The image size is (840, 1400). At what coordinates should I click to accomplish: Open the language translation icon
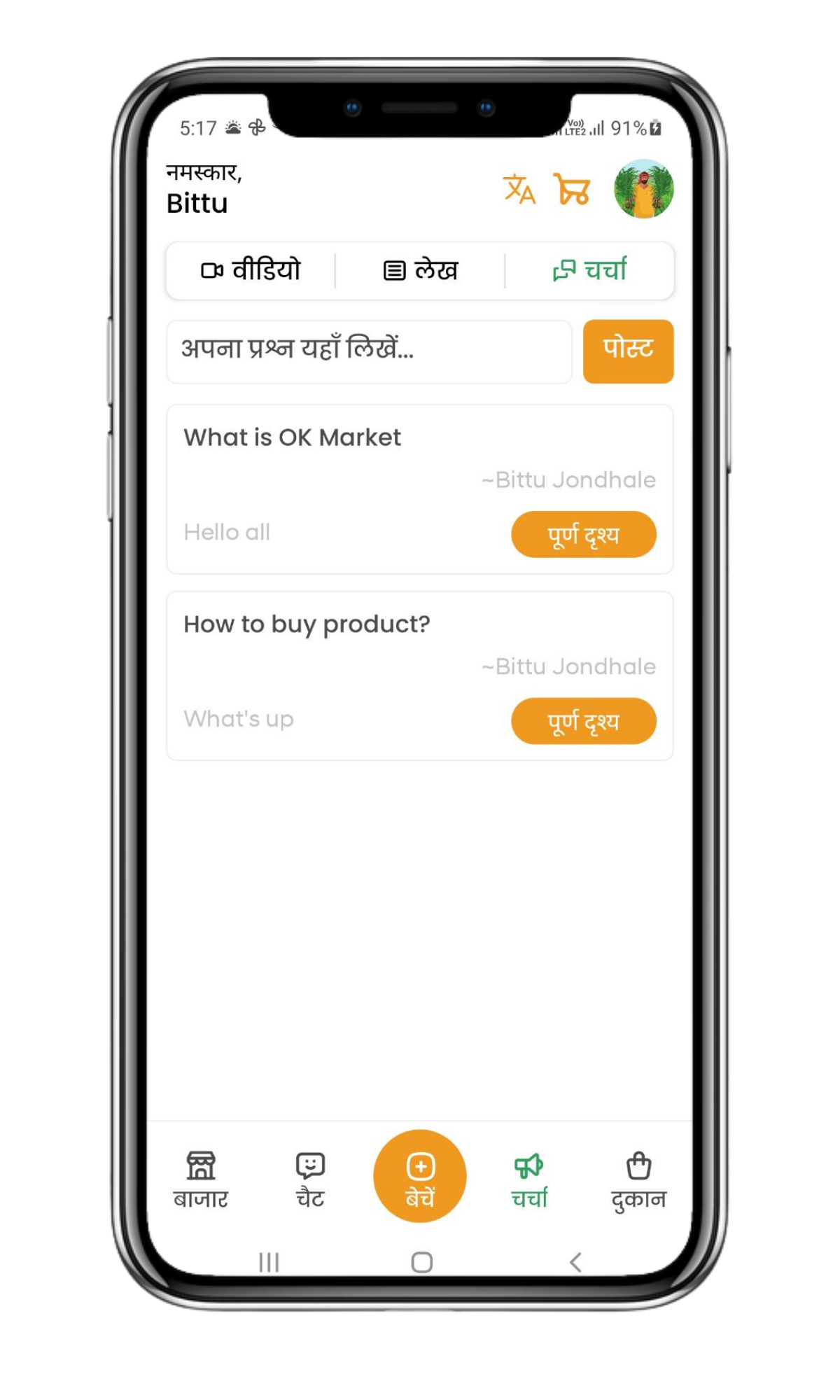coord(519,190)
